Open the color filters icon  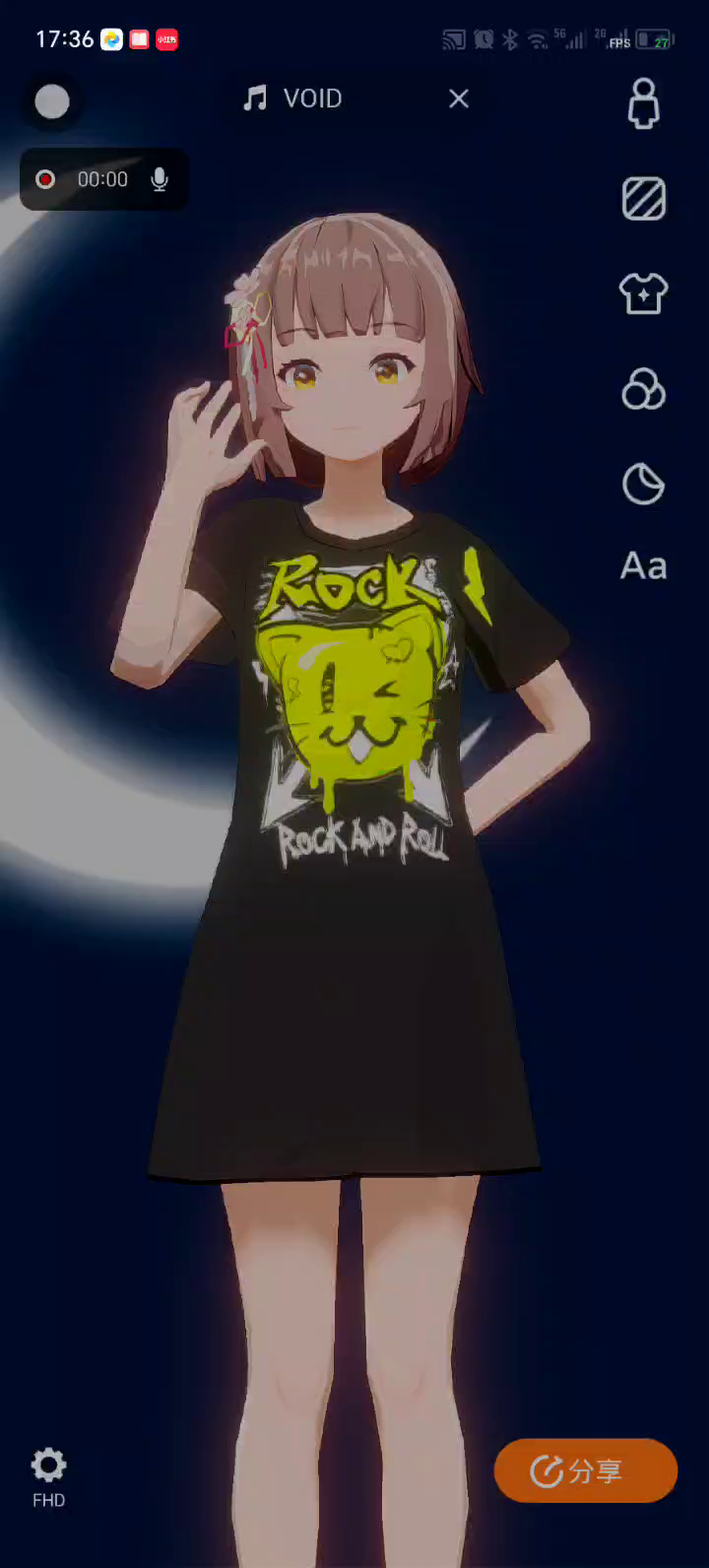point(643,389)
